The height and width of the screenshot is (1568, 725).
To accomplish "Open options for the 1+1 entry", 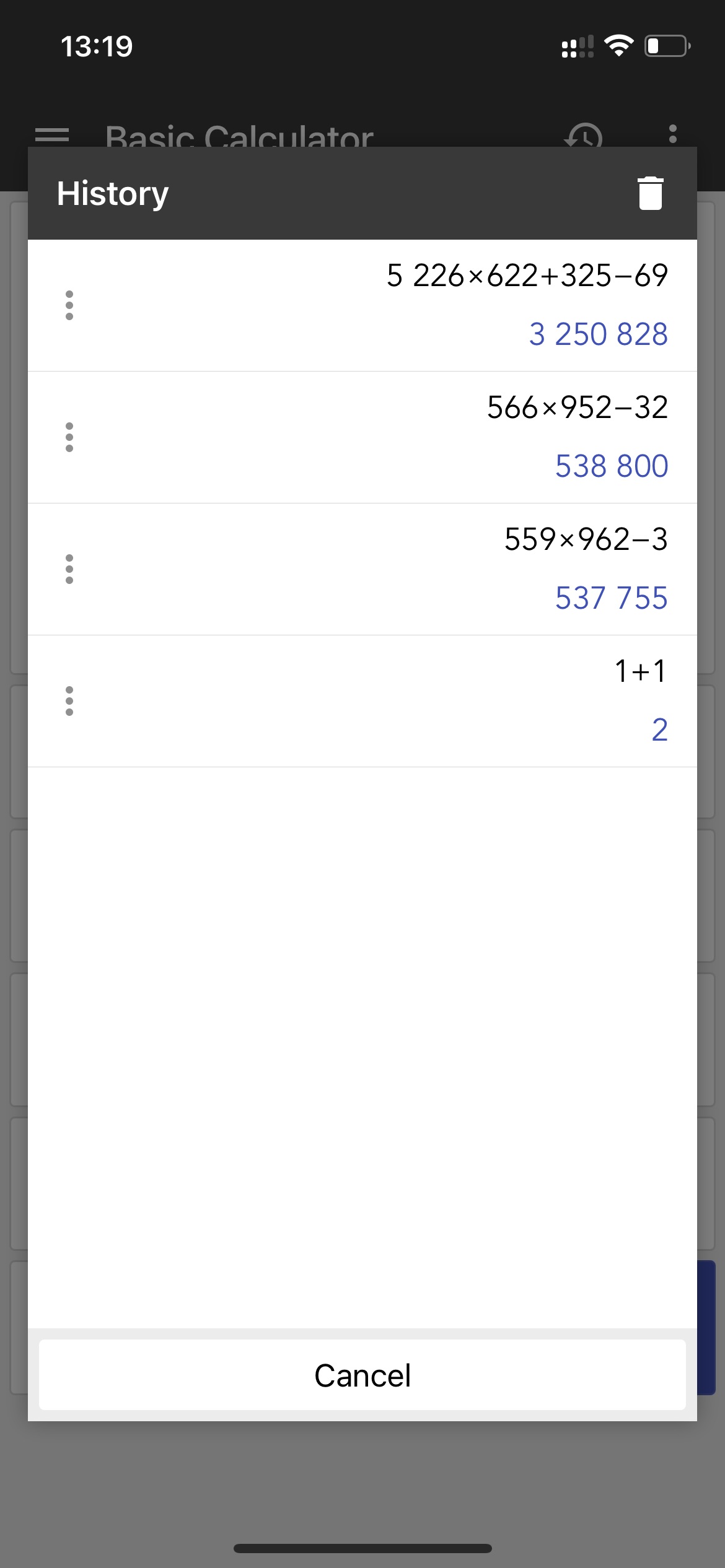I will coord(69,701).
